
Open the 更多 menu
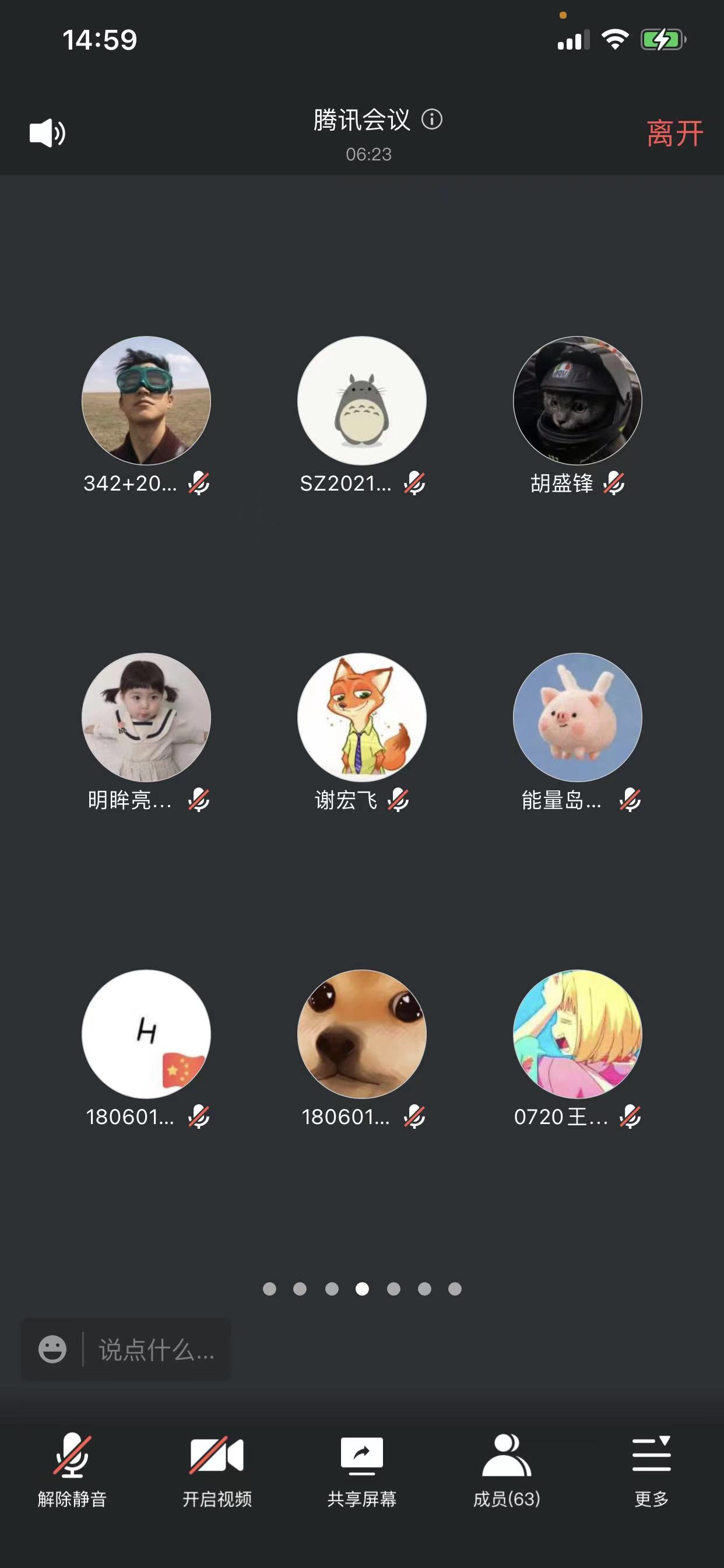(x=651, y=1470)
